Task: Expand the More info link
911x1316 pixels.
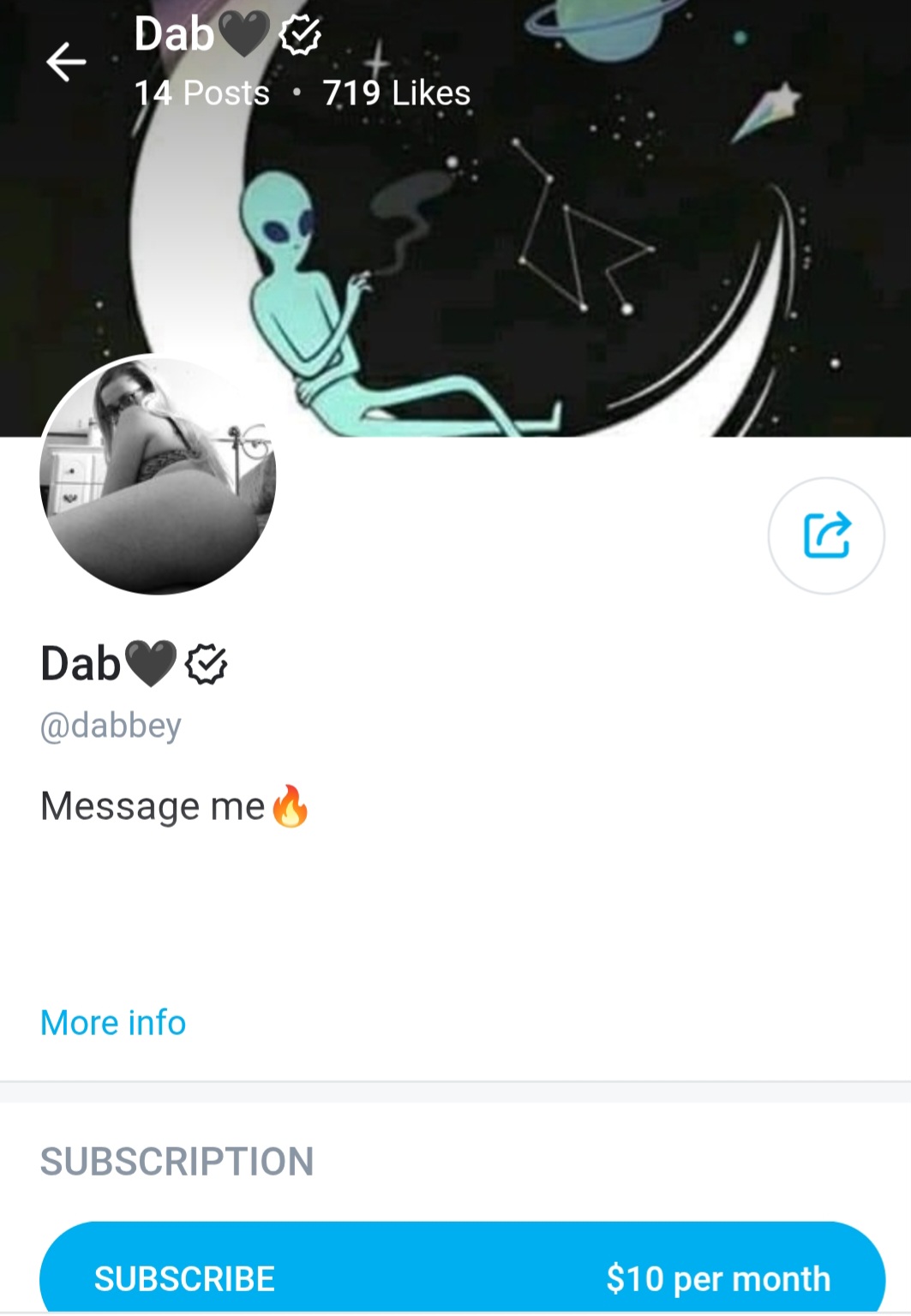Action: (x=113, y=1022)
